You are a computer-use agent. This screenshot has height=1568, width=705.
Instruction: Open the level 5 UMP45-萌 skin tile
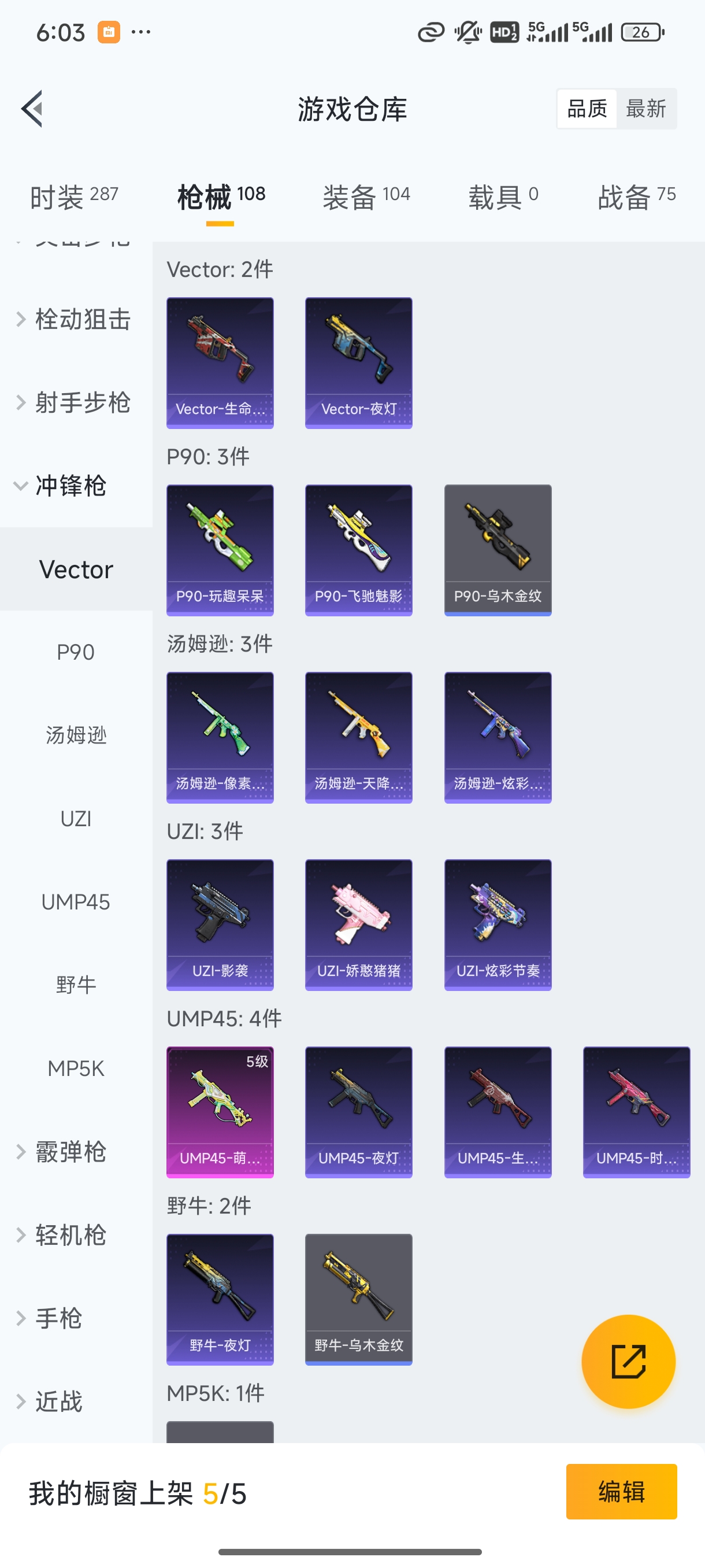click(x=220, y=1112)
